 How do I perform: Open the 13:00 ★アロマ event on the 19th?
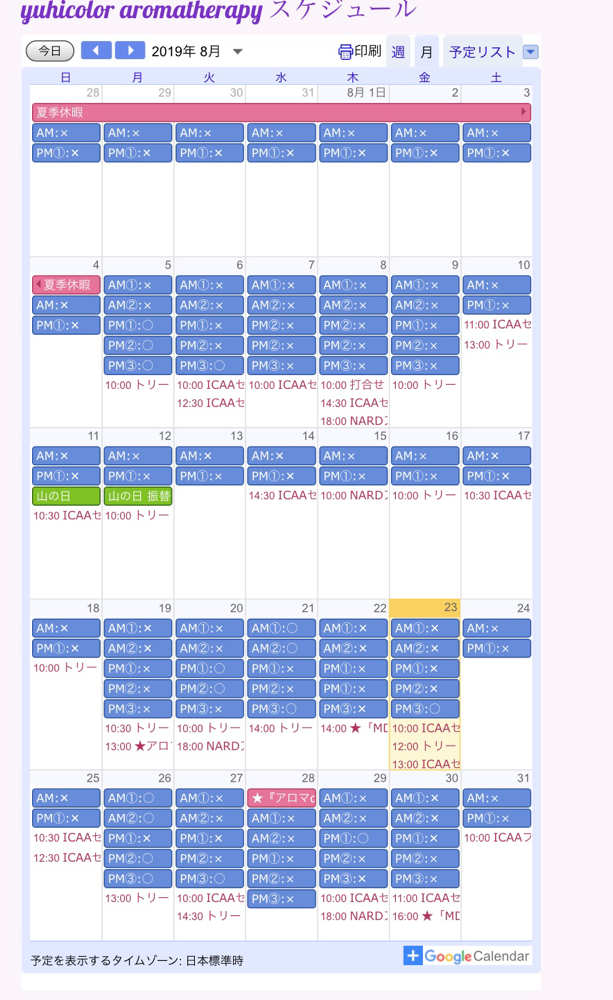coord(138,746)
